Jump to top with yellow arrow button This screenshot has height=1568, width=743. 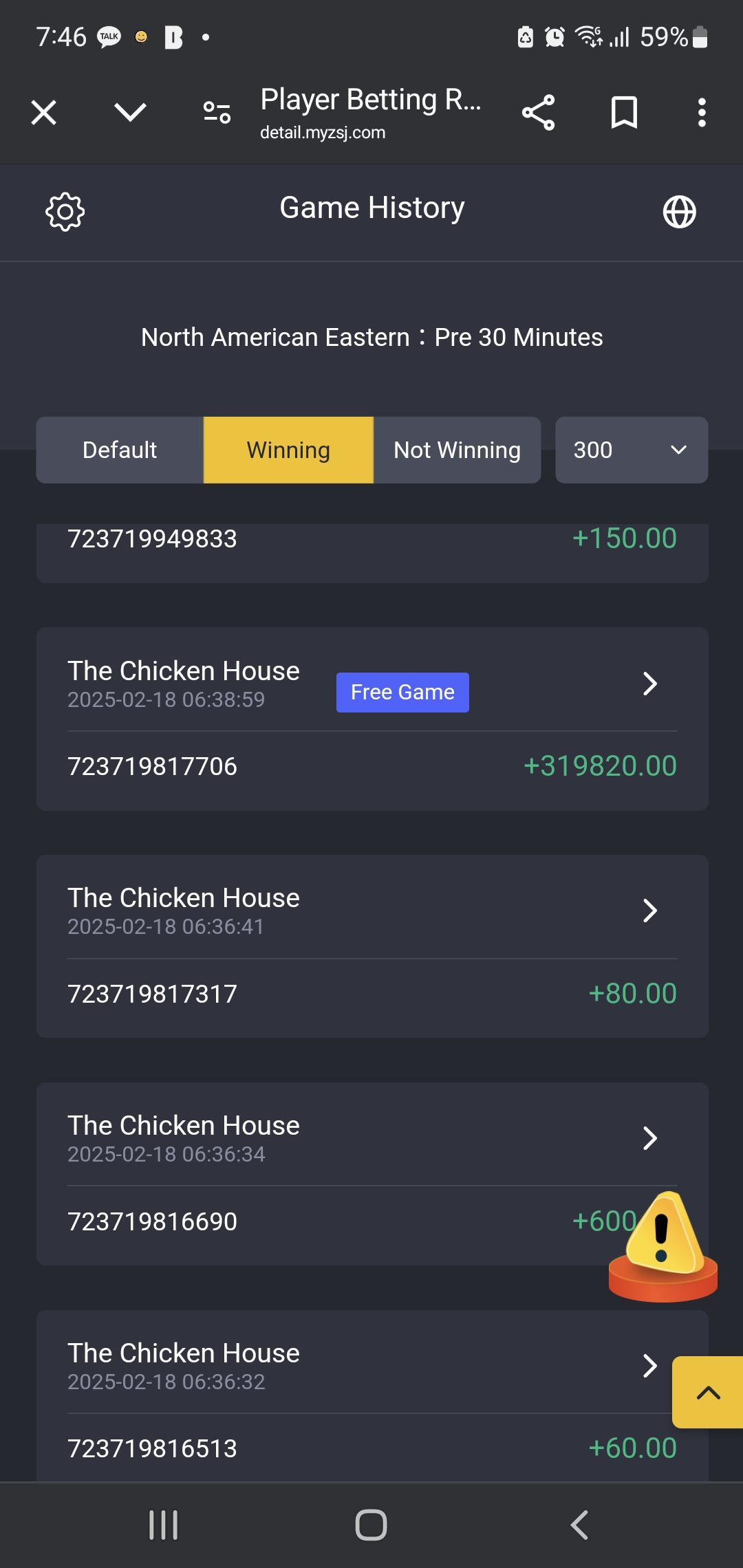tap(708, 1393)
